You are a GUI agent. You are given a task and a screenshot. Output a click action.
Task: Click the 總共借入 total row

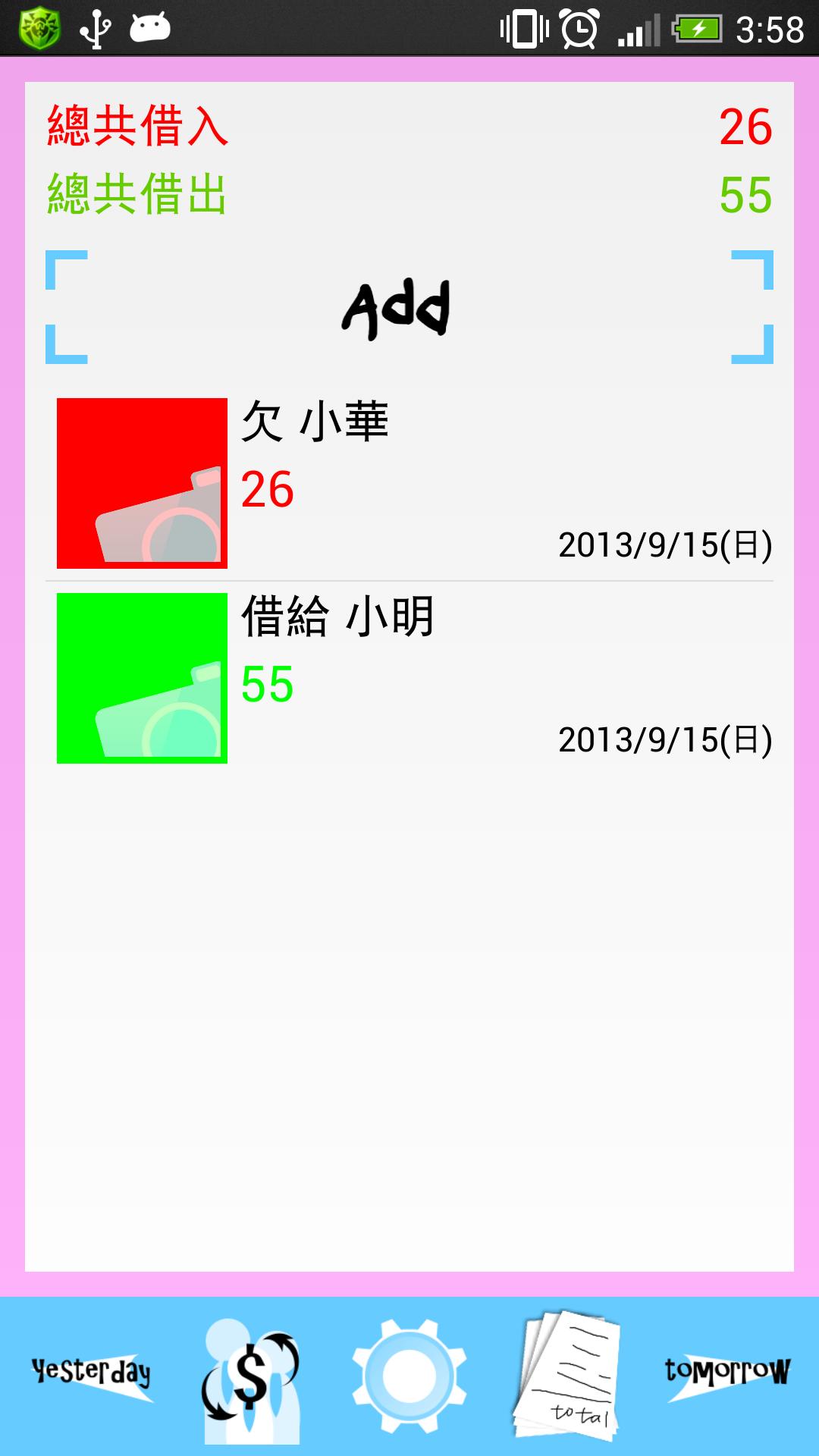(x=409, y=127)
